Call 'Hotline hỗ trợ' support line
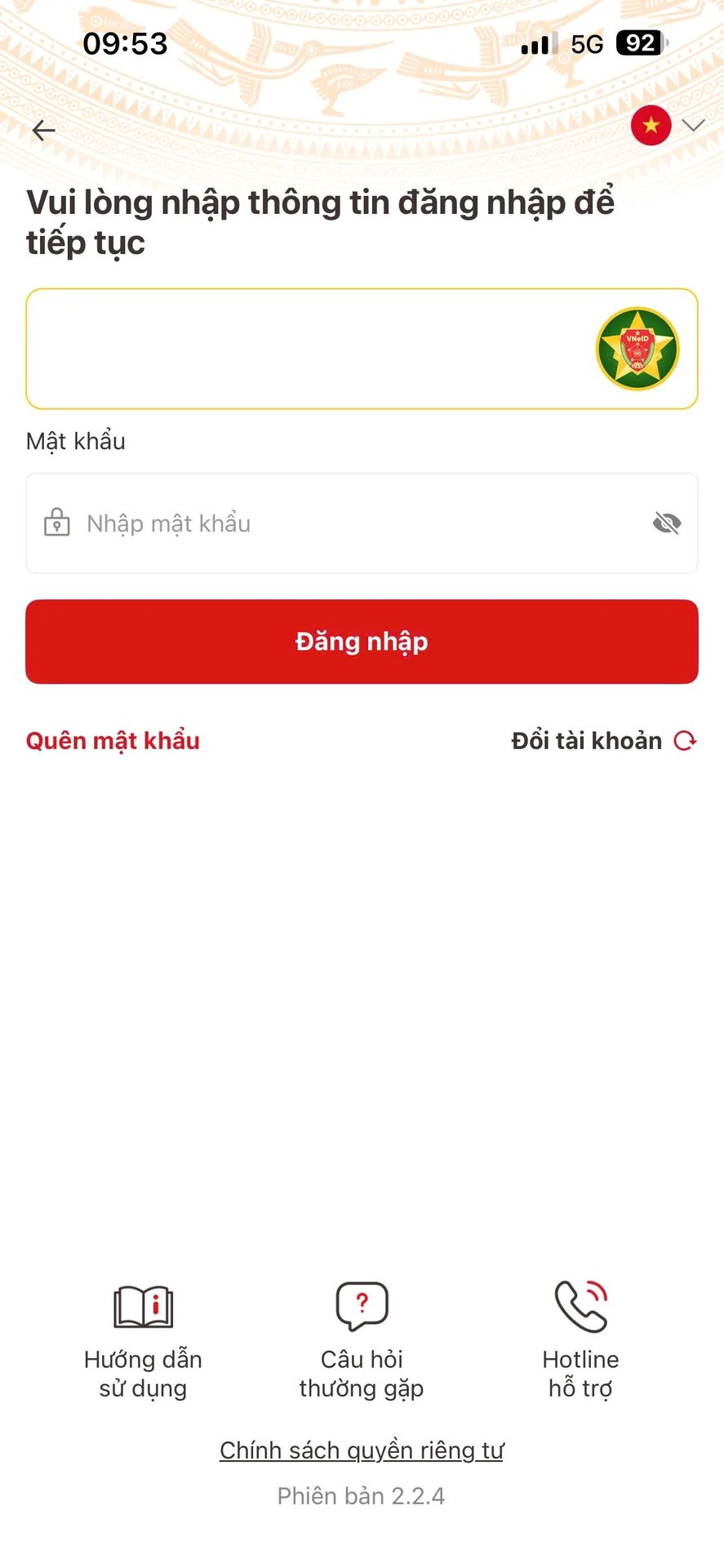 [x=580, y=1339]
